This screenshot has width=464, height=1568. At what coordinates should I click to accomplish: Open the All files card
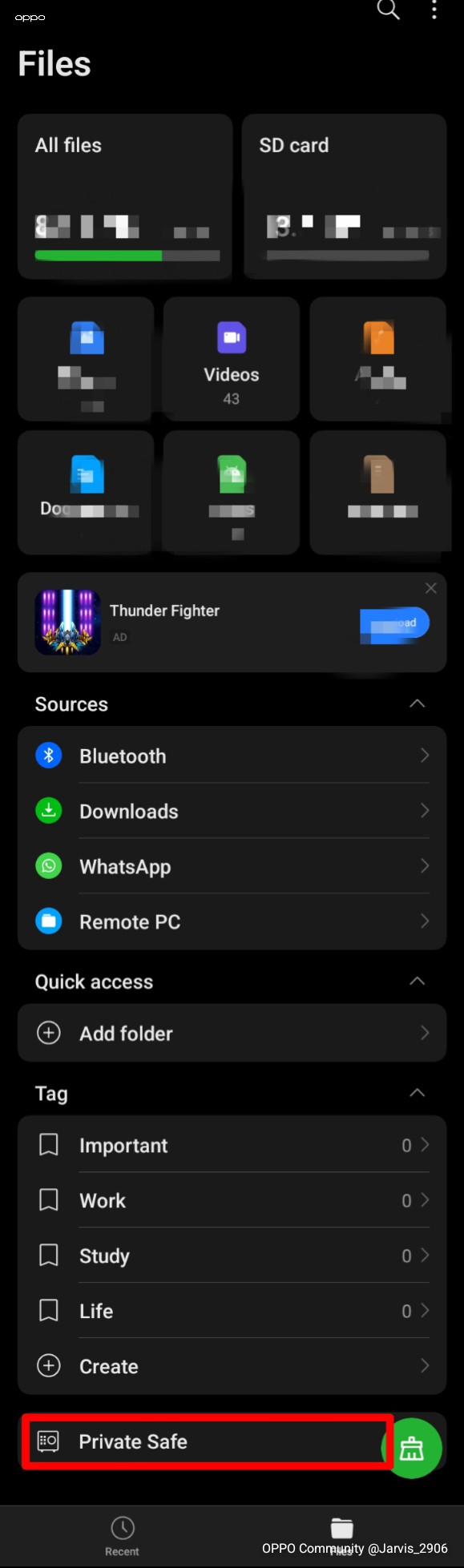pyautogui.click(x=125, y=196)
